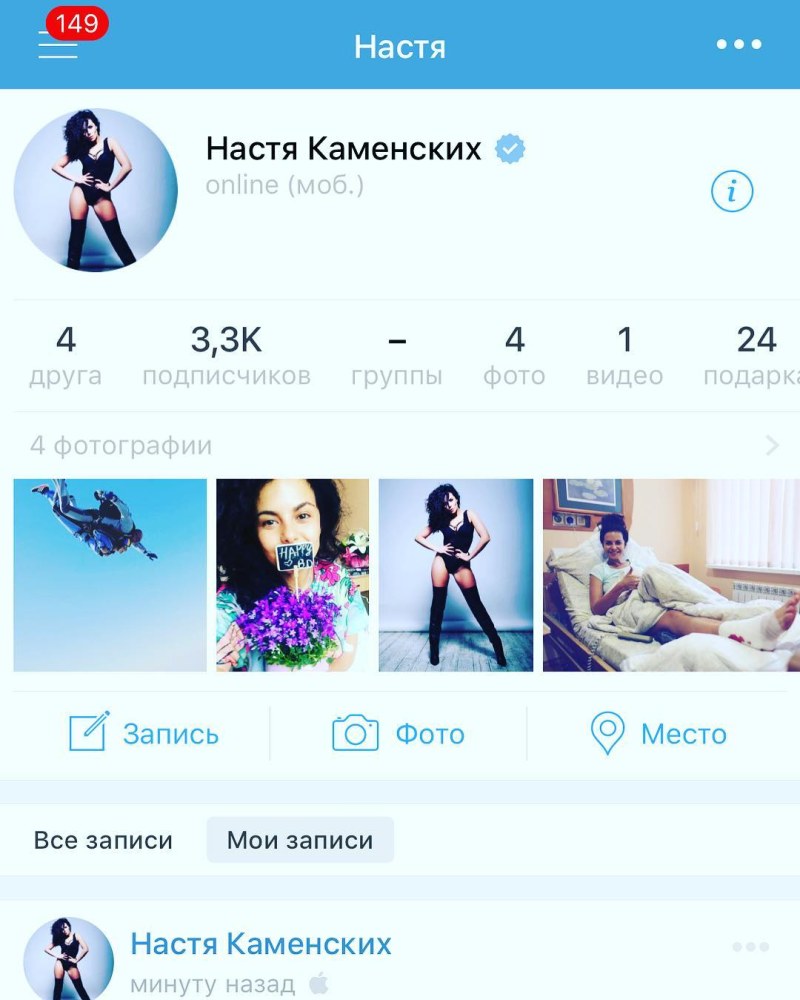This screenshot has height=1000, width=800.
Task: Tap the profile info icon
Action: tap(732, 191)
